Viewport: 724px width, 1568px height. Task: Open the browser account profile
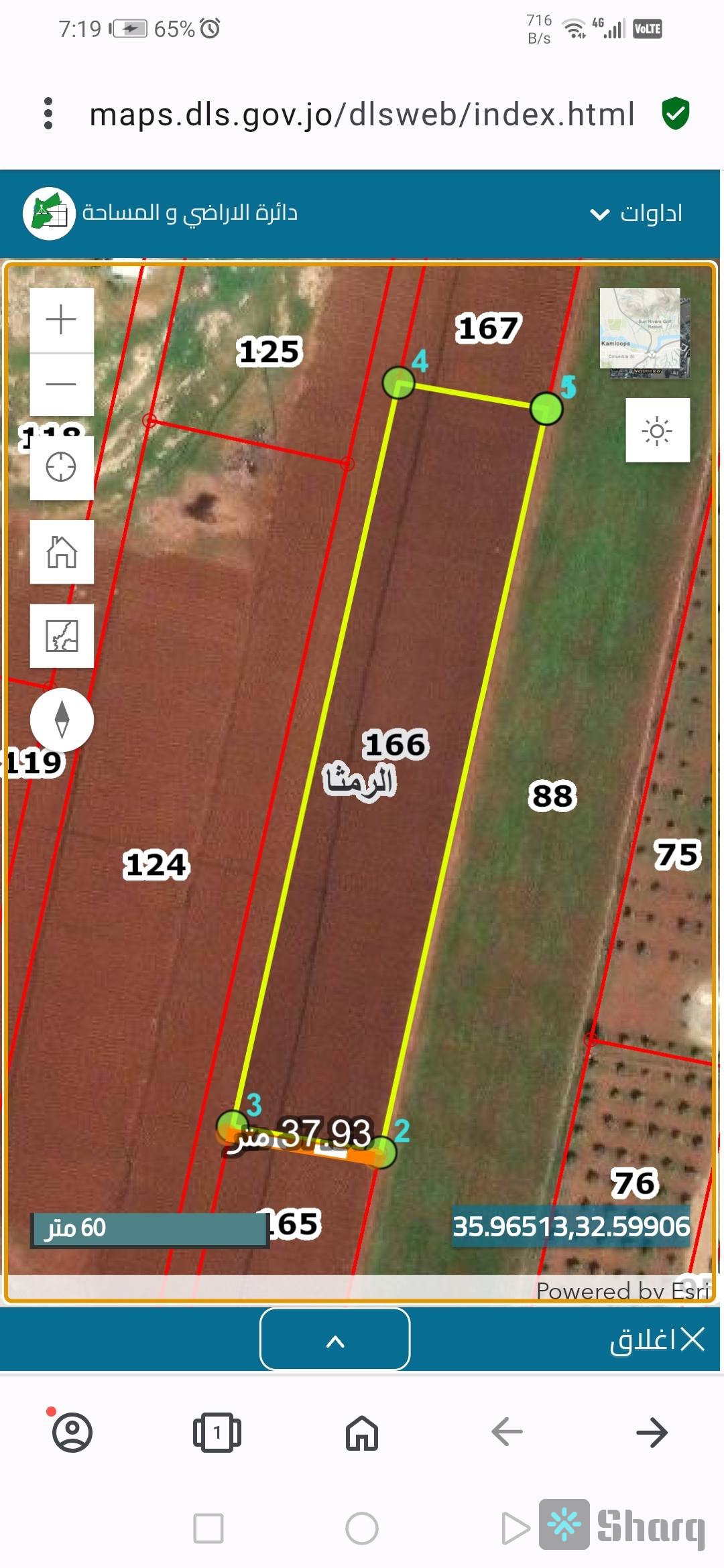pos(72,1433)
